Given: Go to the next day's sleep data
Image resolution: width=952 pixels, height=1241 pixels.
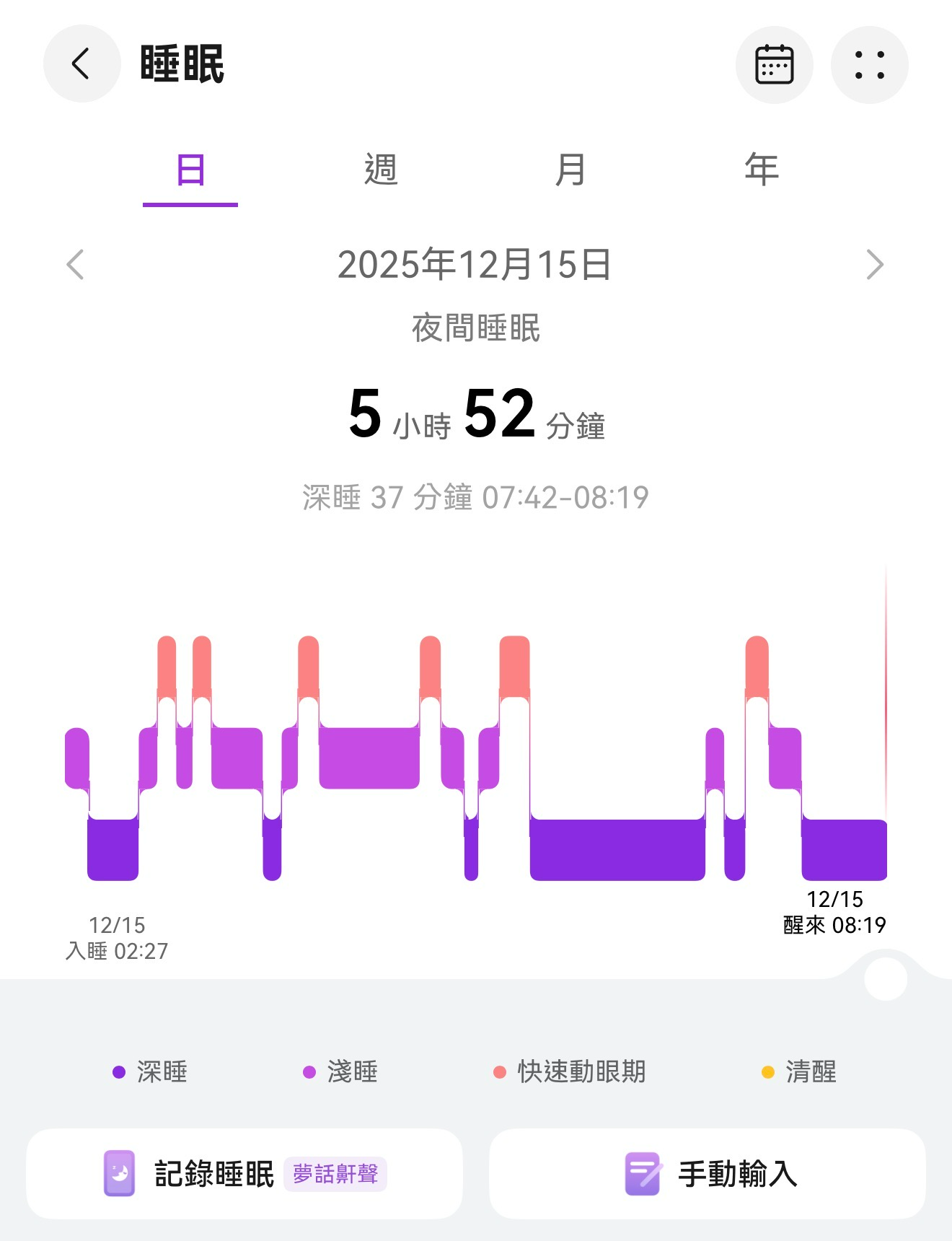Looking at the screenshot, I should coord(875,265).
